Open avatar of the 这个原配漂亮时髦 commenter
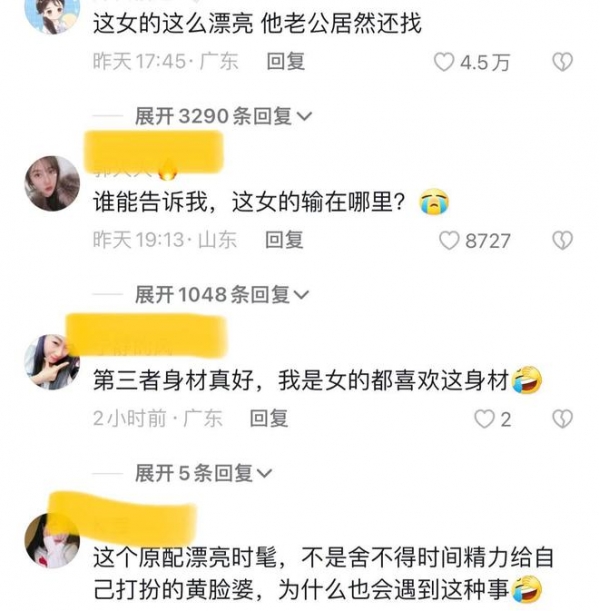This screenshot has width=600, height=611. (x=52, y=539)
